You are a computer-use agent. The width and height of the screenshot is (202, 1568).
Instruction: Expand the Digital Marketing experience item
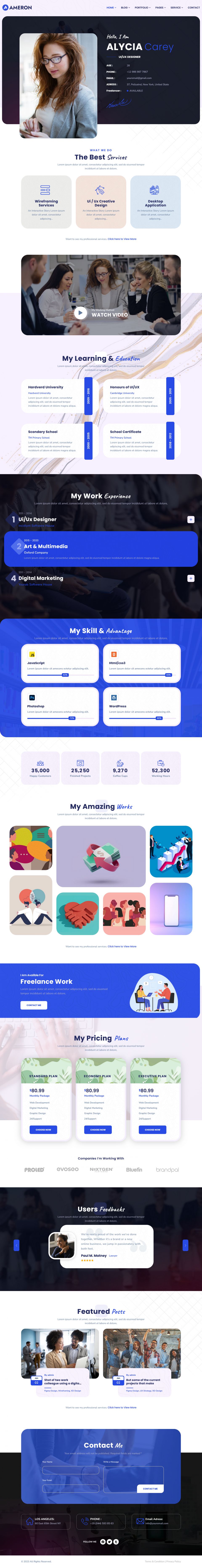click(x=190, y=578)
